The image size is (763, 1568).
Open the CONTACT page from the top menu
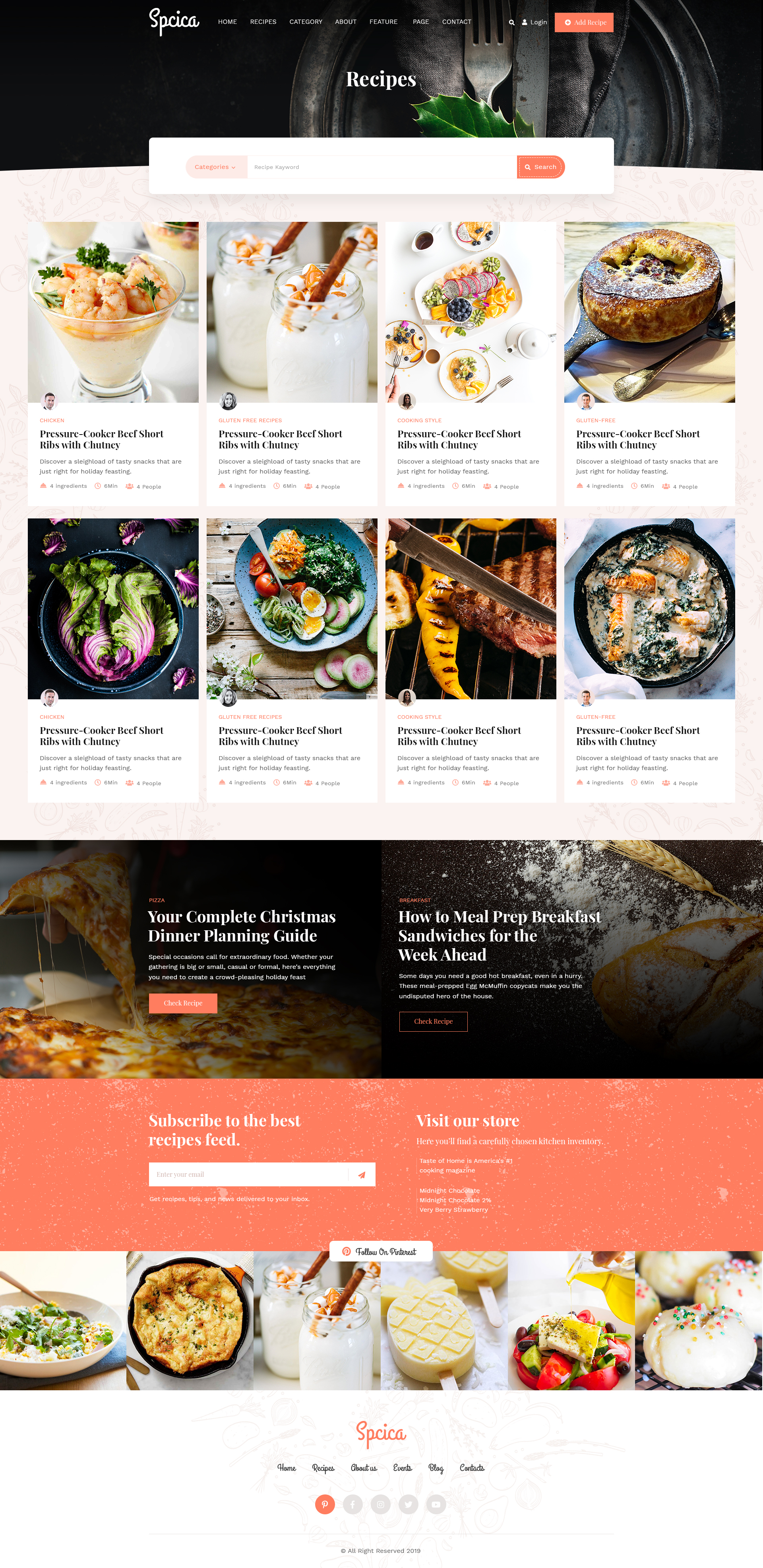click(x=456, y=22)
